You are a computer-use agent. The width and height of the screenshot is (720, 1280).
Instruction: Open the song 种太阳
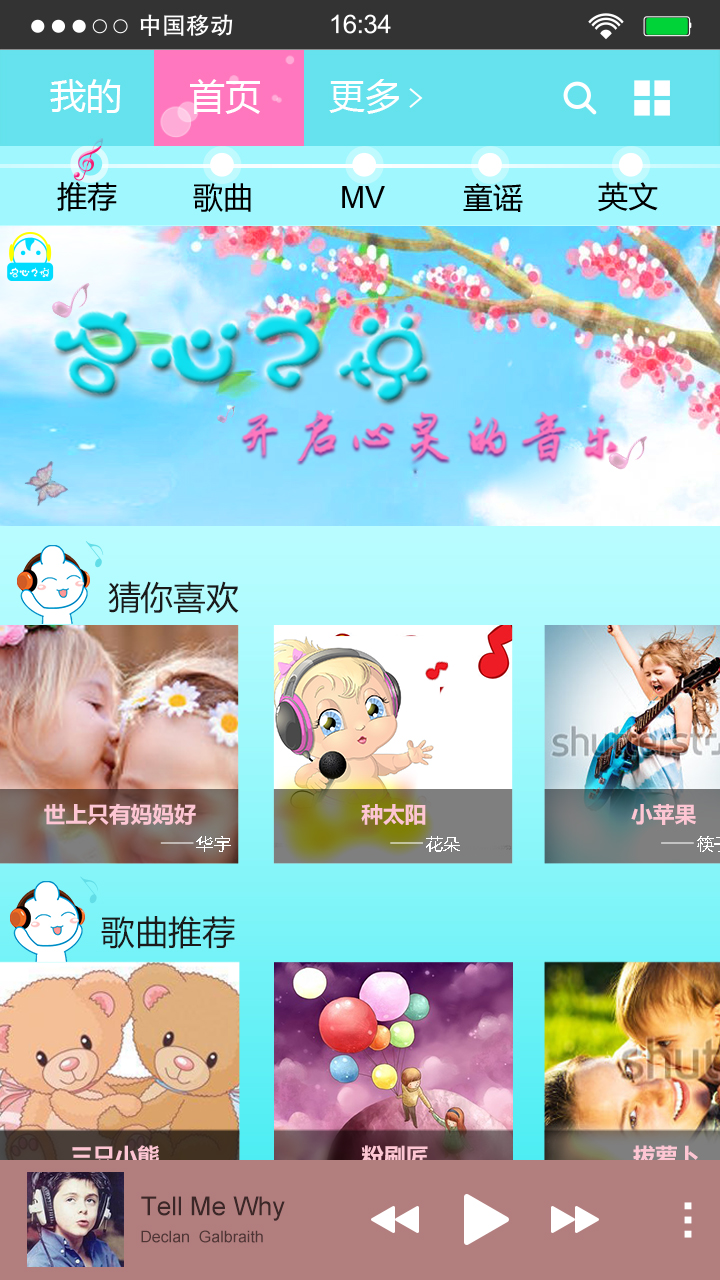pos(393,744)
